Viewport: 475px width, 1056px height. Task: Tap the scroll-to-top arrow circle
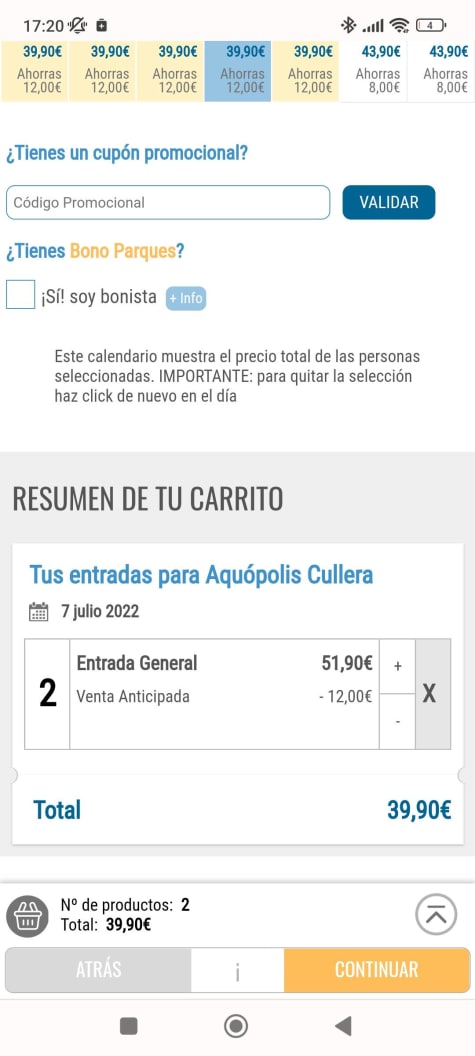[x=436, y=914]
